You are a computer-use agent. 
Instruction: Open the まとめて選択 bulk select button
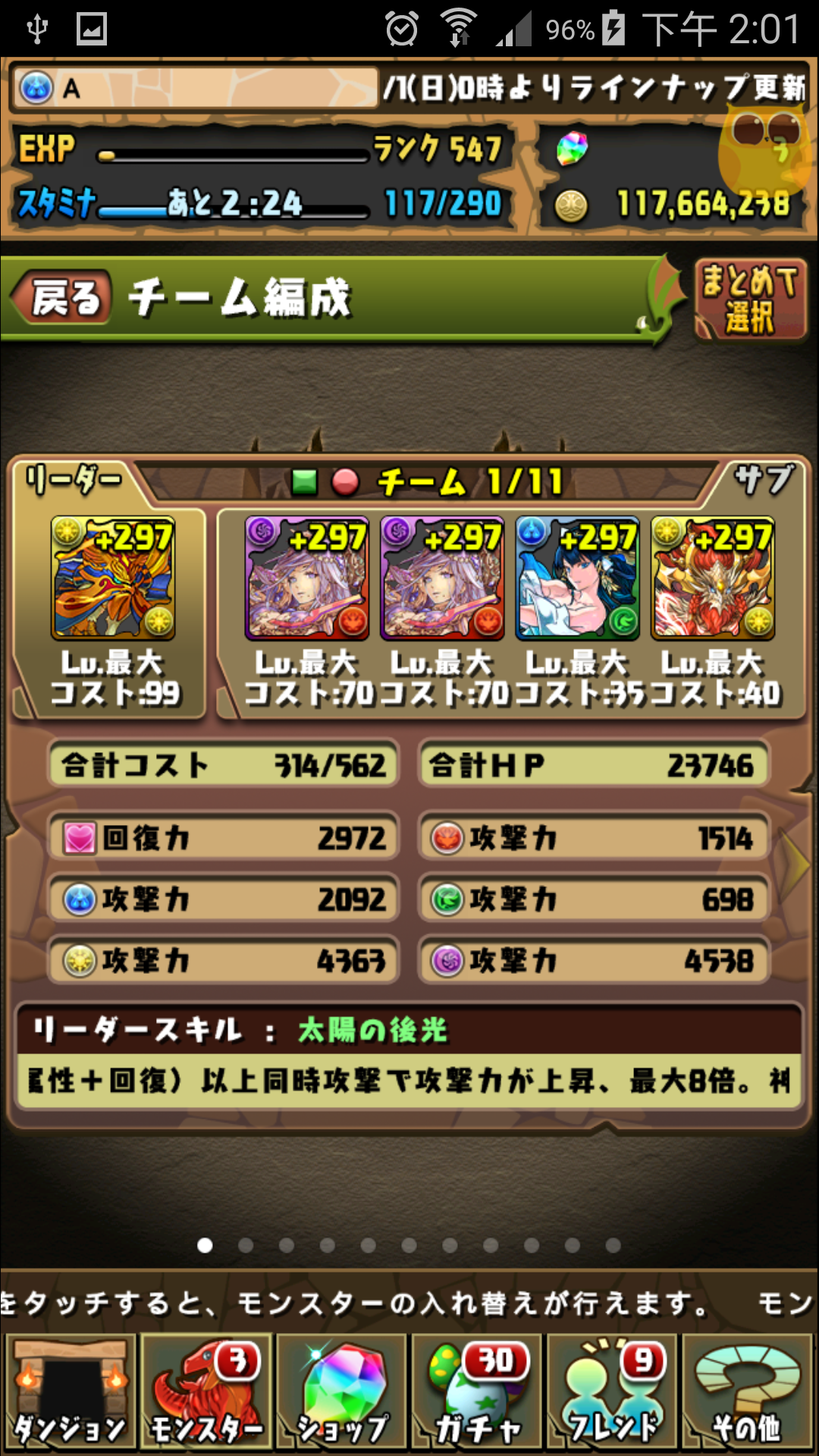(x=750, y=299)
